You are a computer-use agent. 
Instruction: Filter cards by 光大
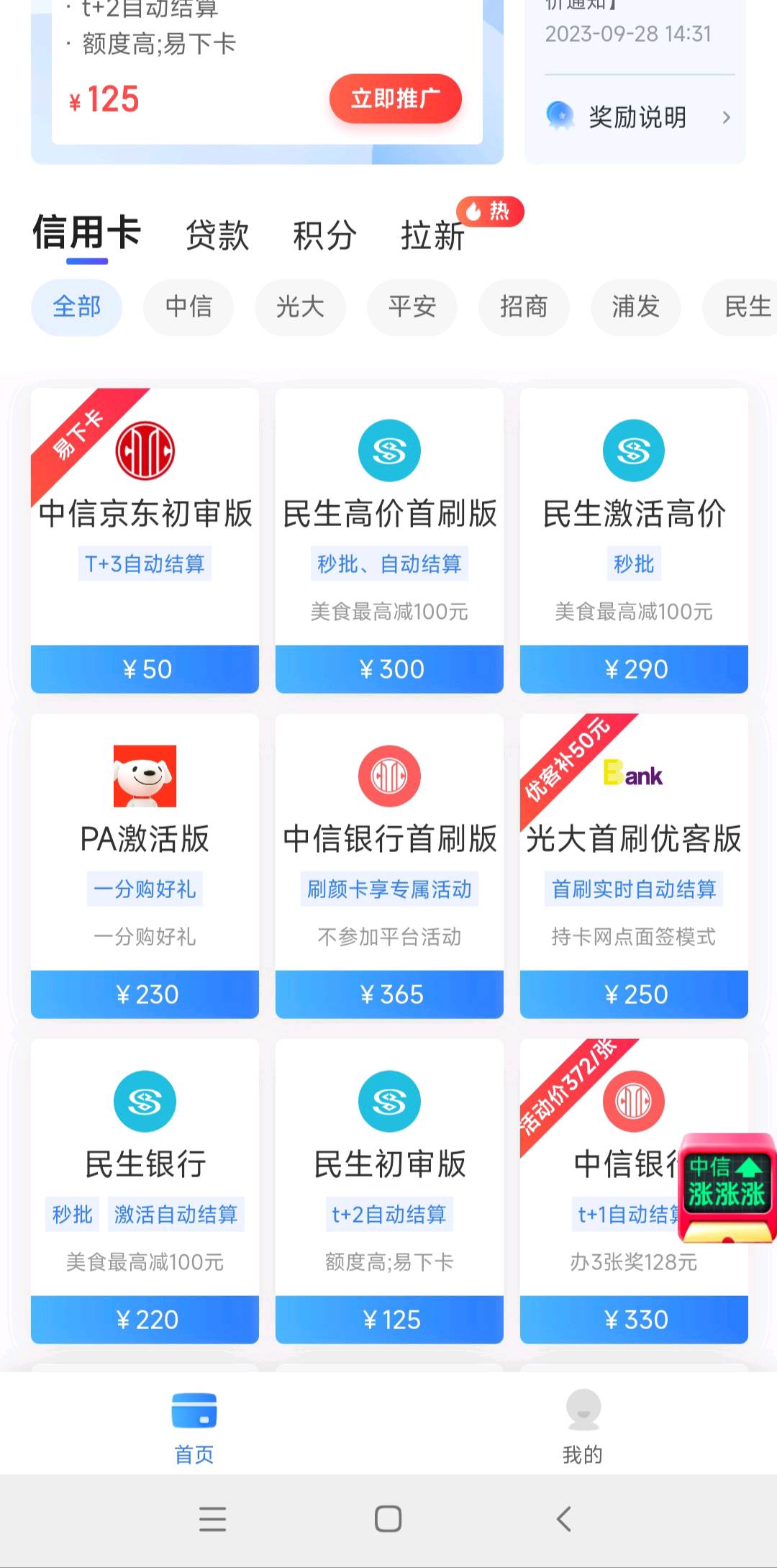point(300,307)
